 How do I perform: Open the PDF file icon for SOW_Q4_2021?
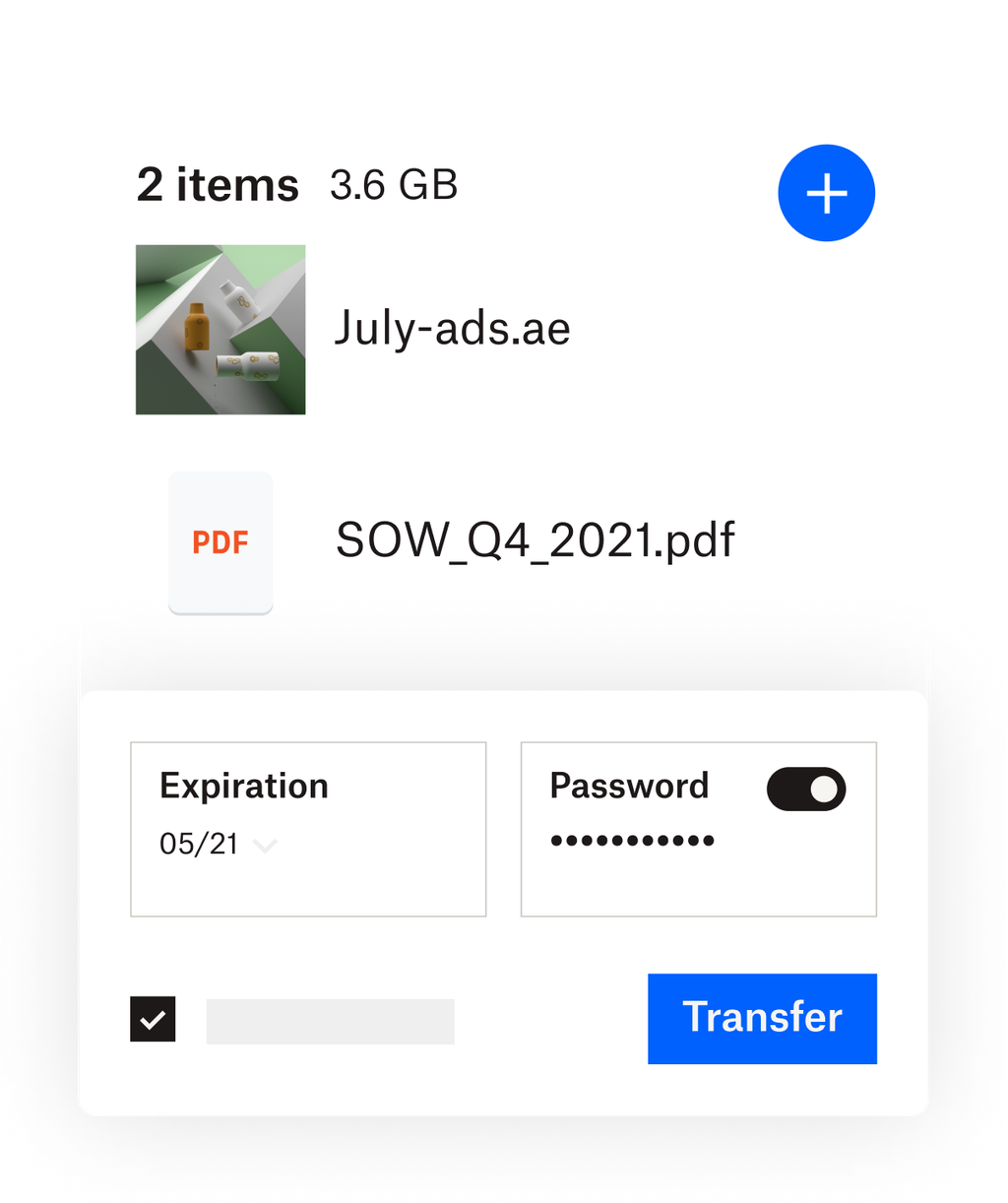tap(220, 541)
